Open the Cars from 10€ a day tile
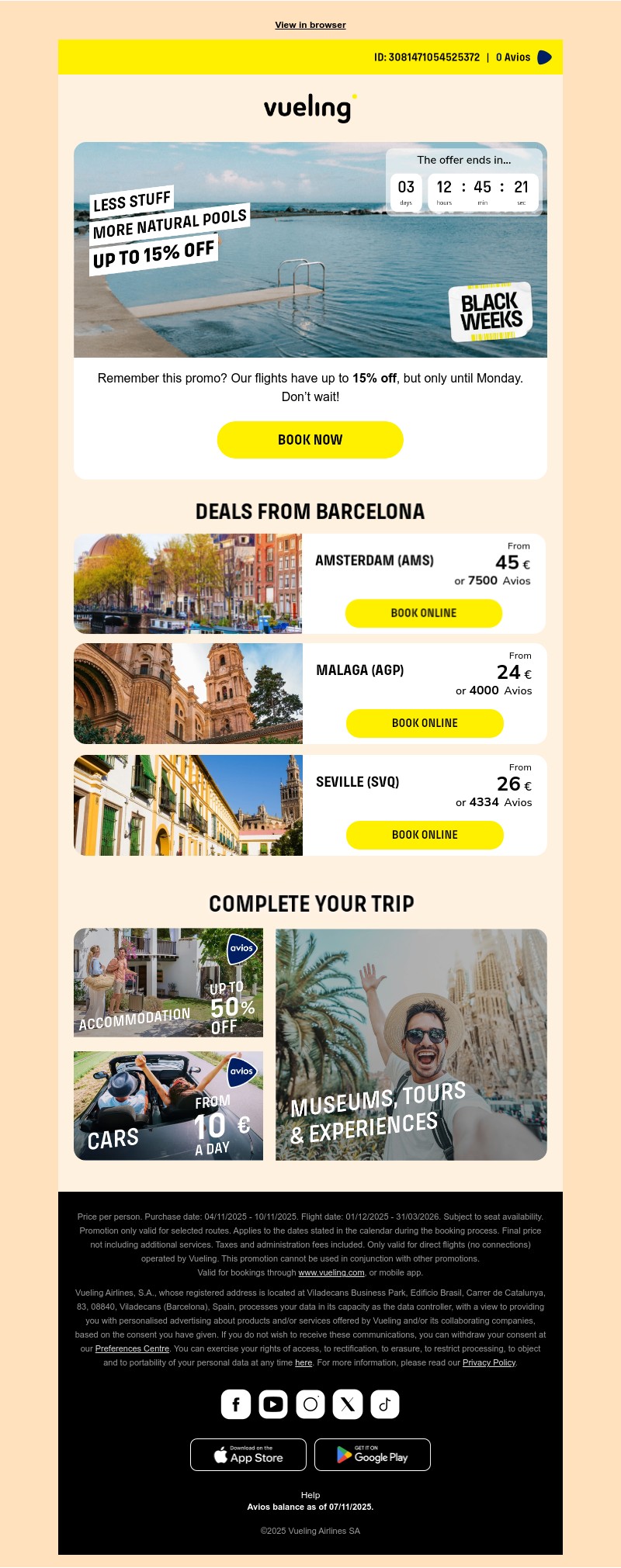Screen dimensions: 621x1568 coord(168,1106)
